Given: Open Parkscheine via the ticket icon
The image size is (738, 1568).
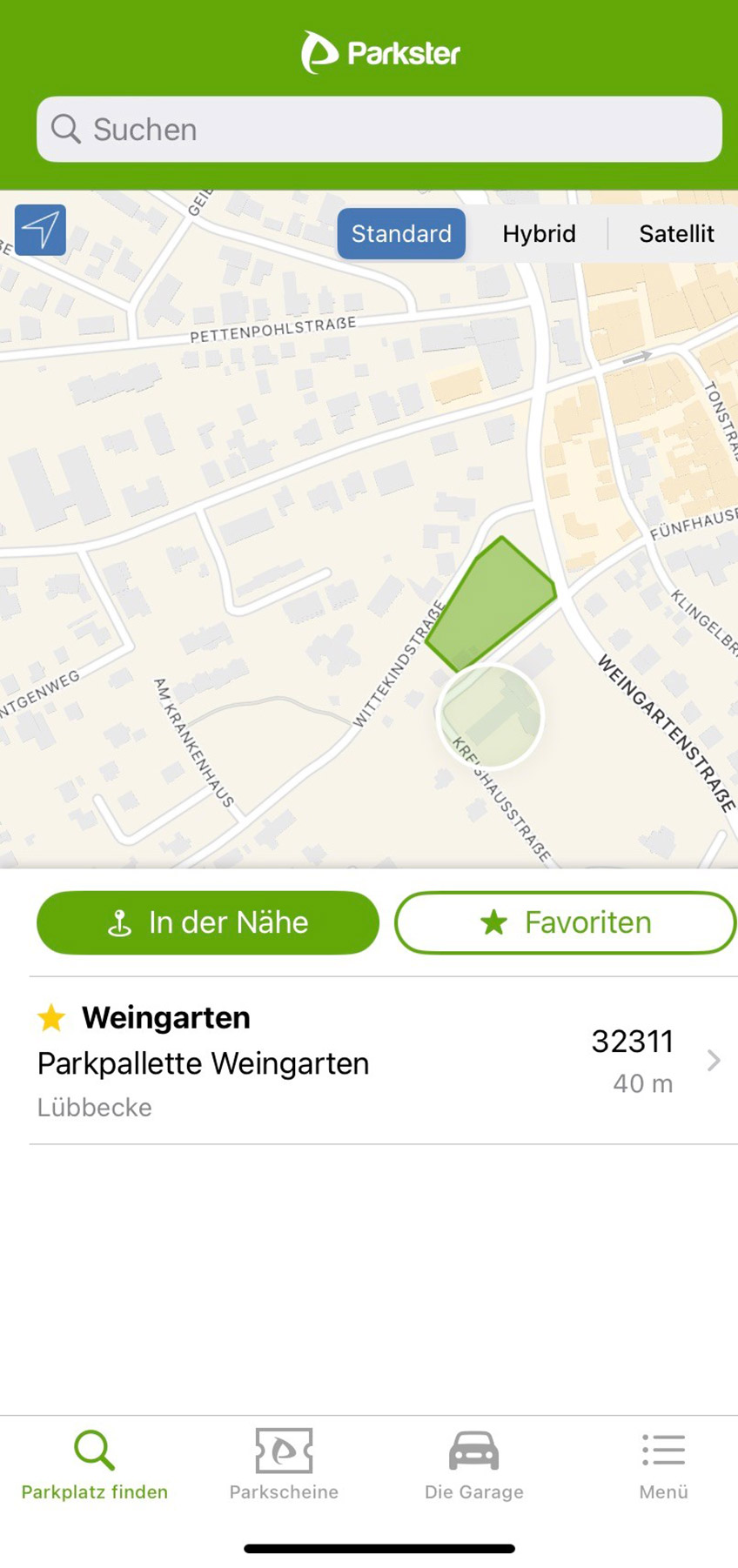Looking at the screenshot, I should coord(284,1449).
